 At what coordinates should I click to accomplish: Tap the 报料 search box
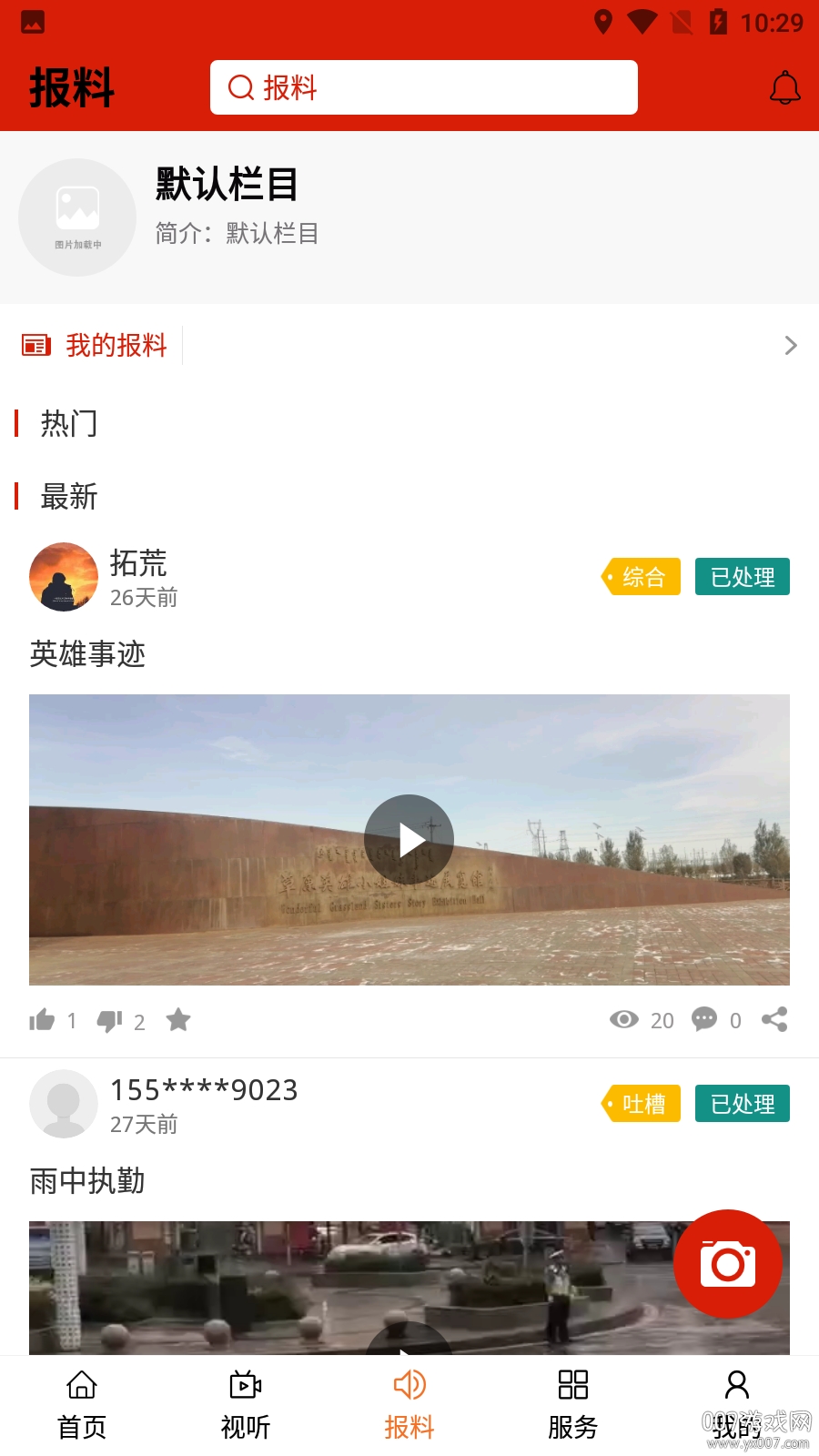point(423,87)
